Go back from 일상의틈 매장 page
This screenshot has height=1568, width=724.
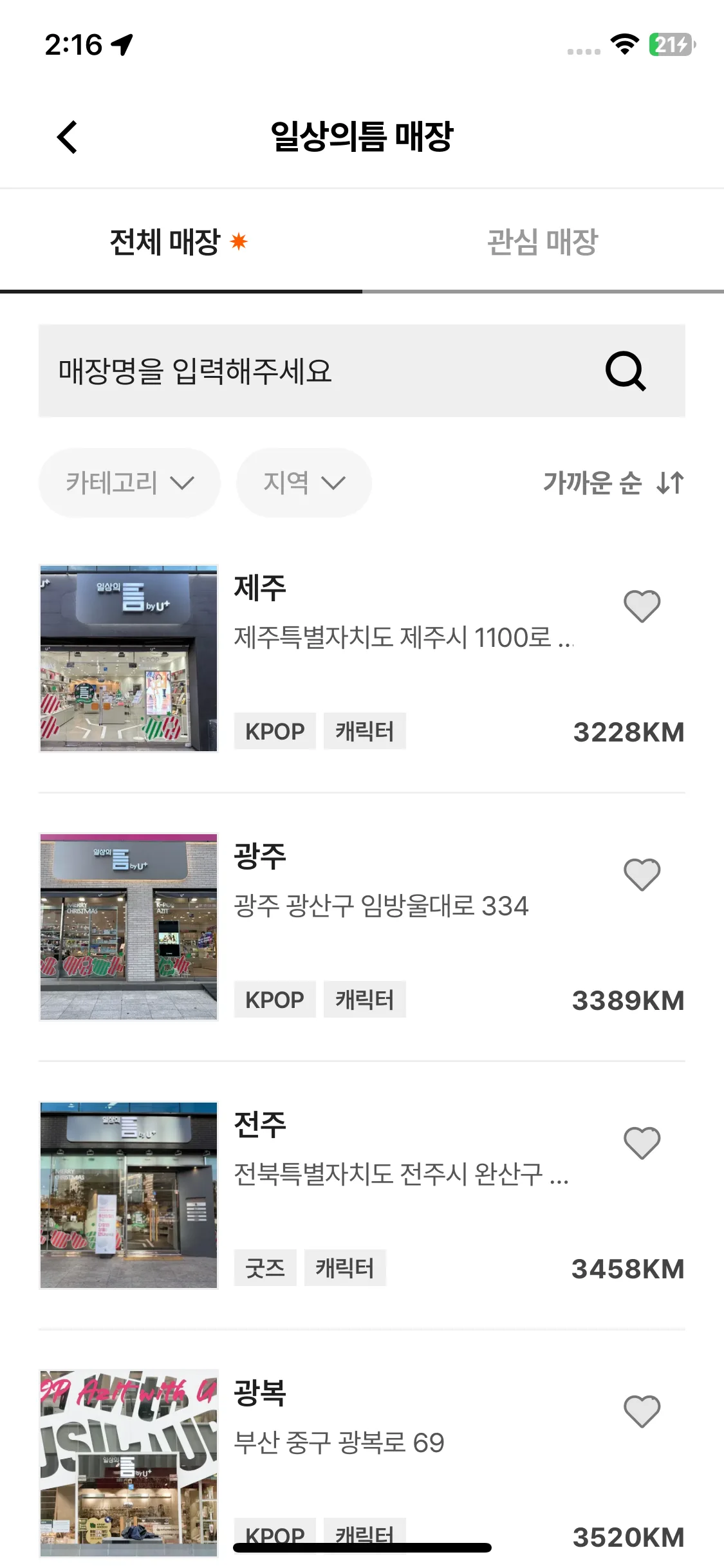(68, 137)
